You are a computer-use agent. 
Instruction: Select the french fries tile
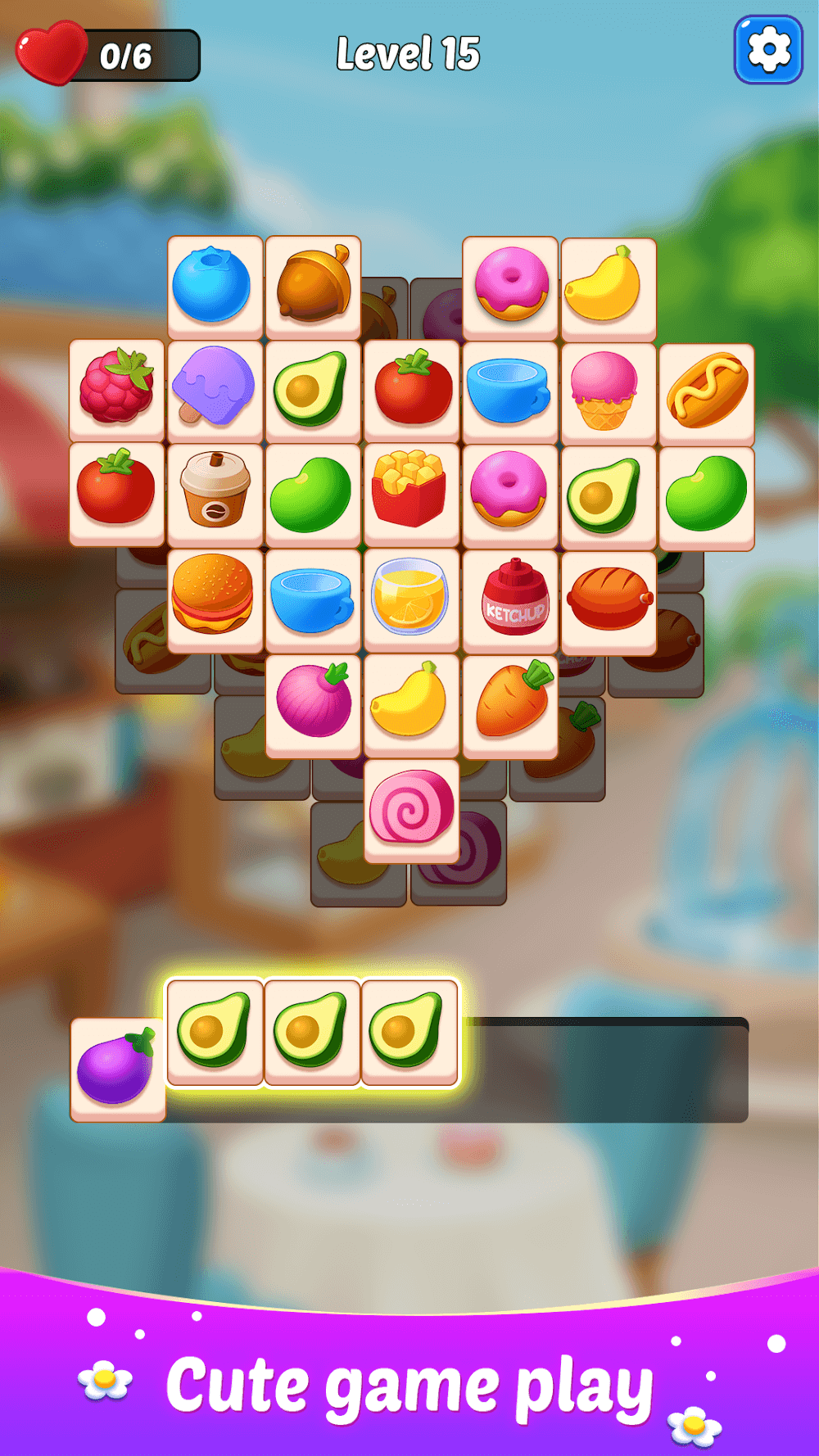click(411, 493)
